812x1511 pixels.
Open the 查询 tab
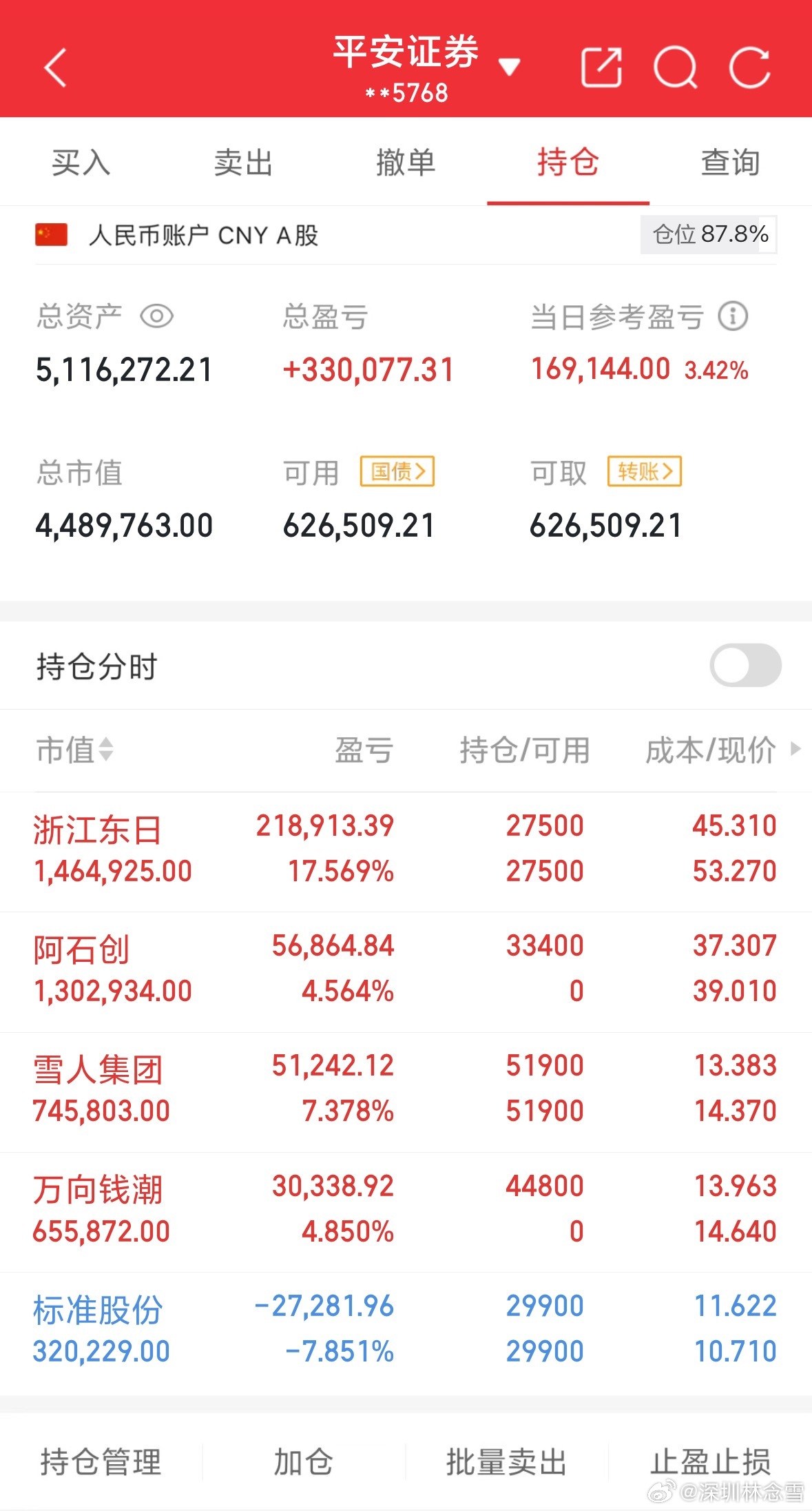pyautogui.click(x=730, y=163)
